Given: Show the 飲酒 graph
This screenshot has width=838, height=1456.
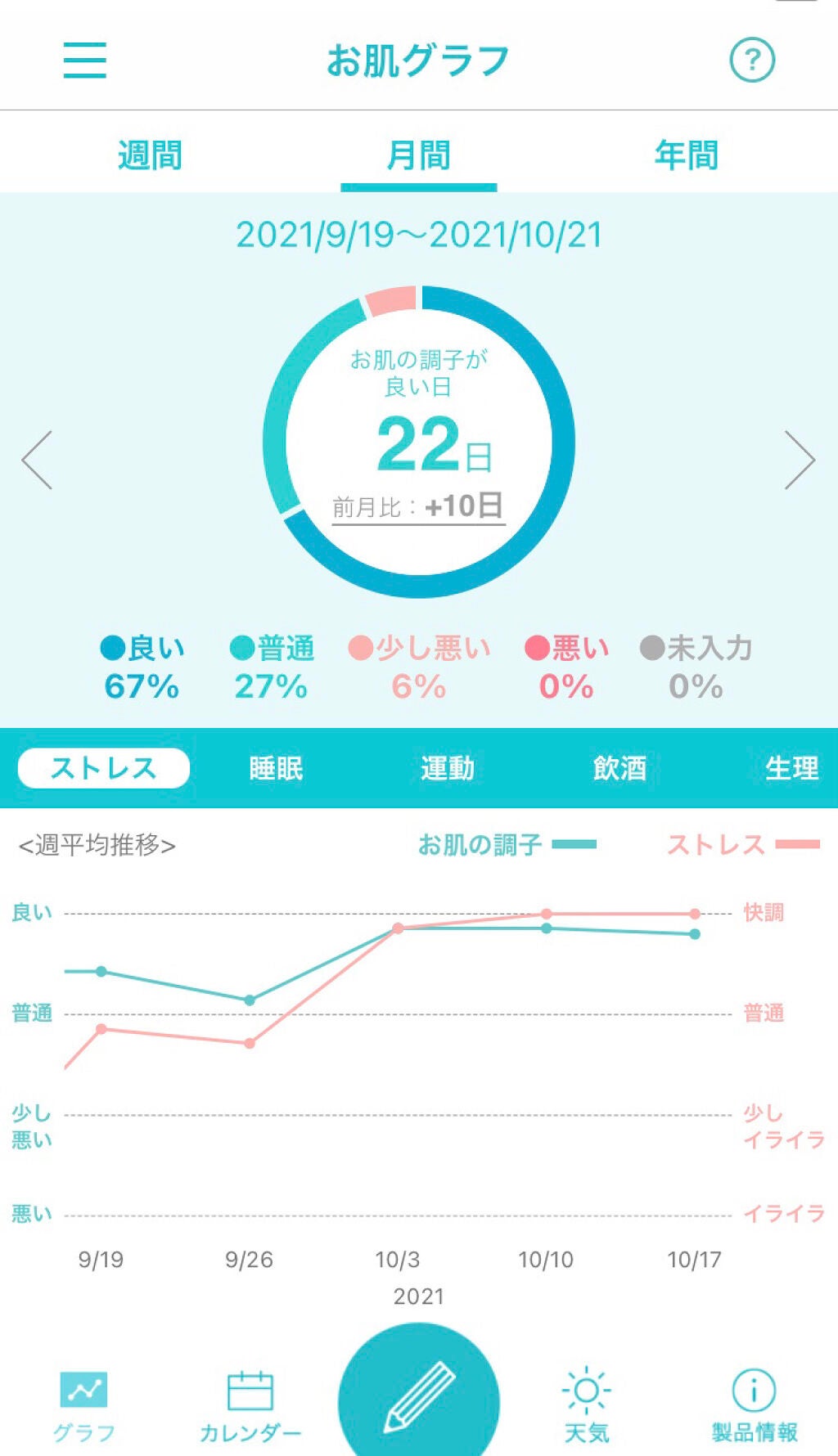Looking at the screenshot, I should point(619,768).
